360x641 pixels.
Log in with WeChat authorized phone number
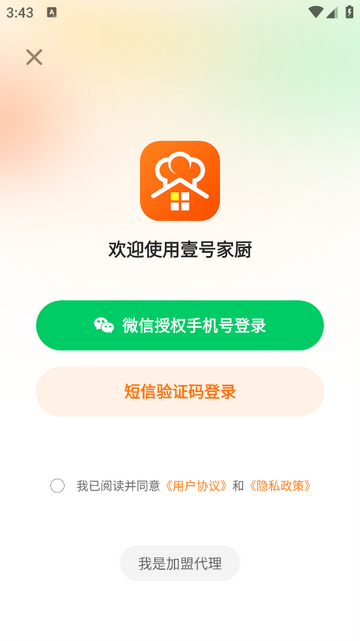tap(180, 325)
